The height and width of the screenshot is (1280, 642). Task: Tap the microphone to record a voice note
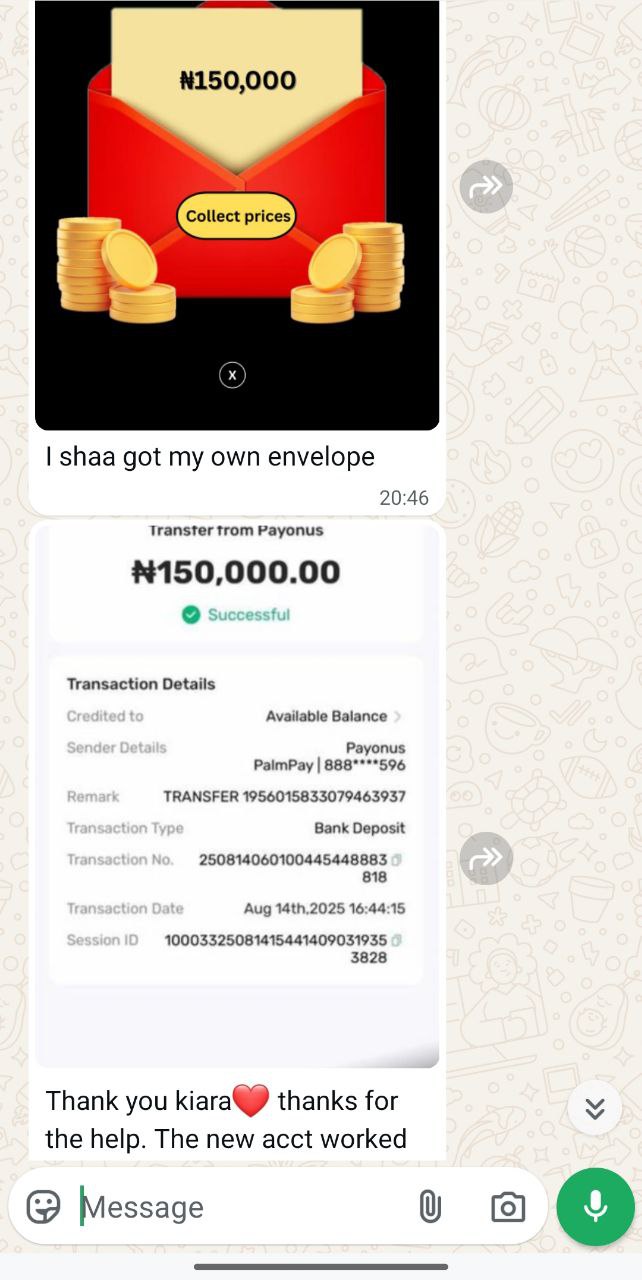(595, 1207)
